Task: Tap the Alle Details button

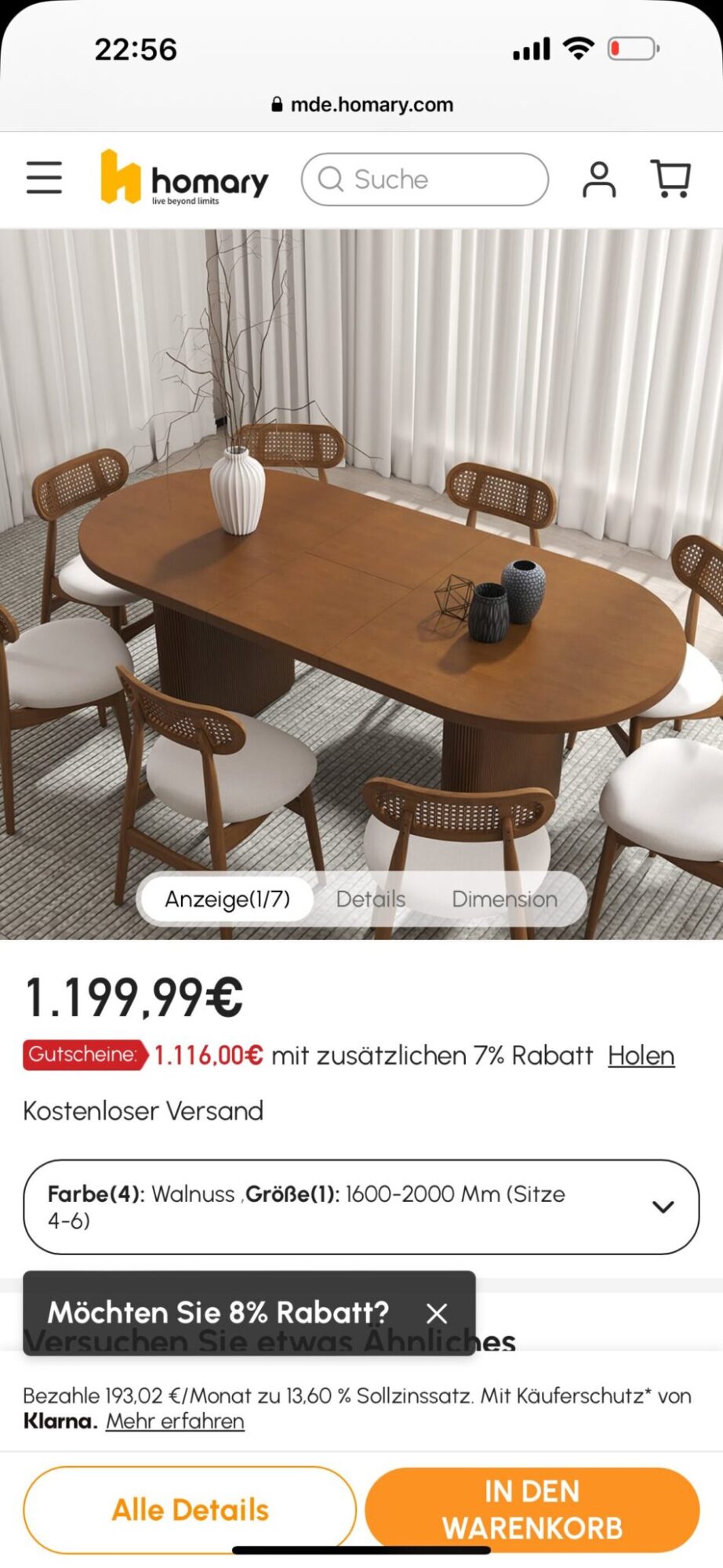Action: [x=191, y=1510]
